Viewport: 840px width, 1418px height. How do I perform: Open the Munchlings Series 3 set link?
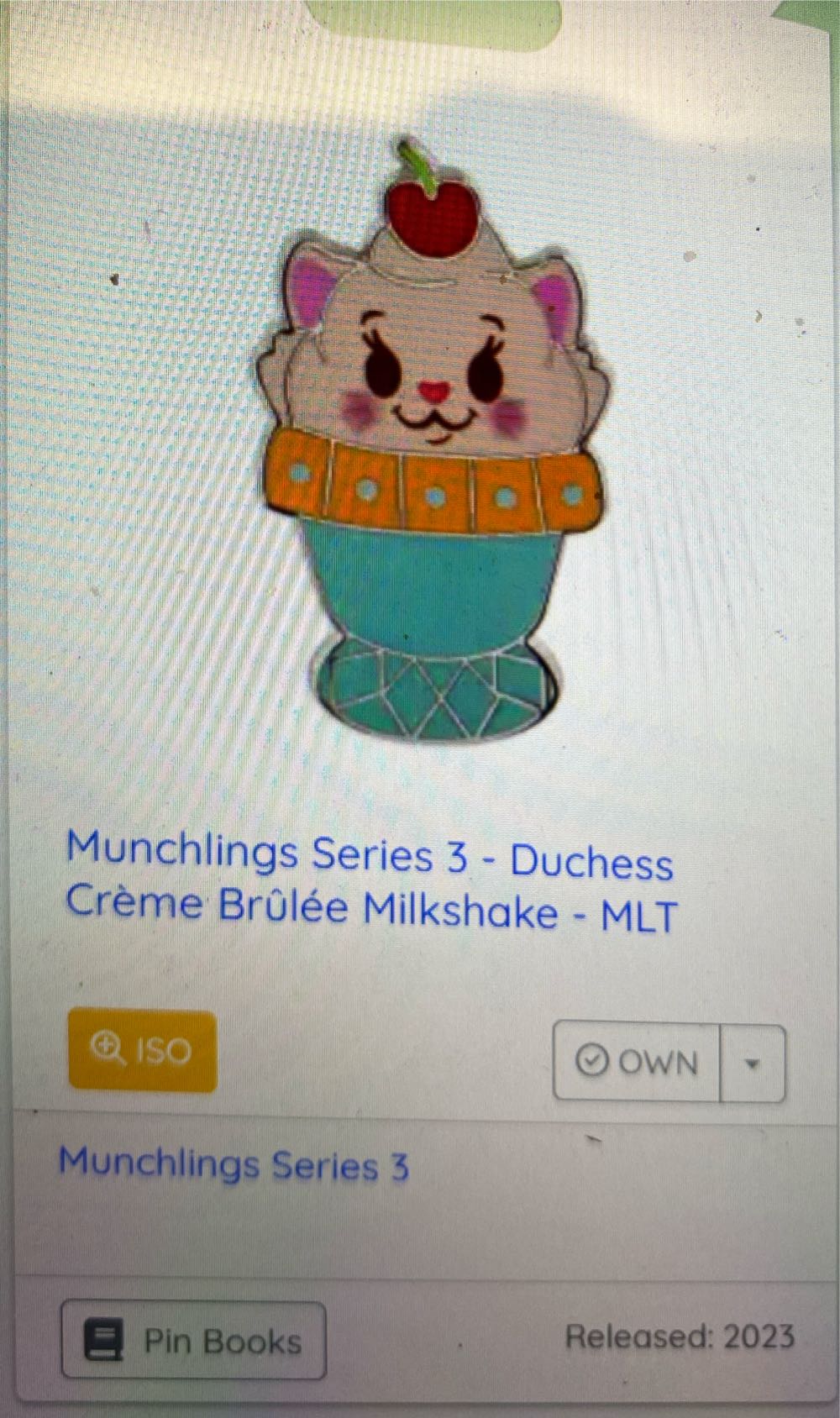click(x=234, y=1165)
